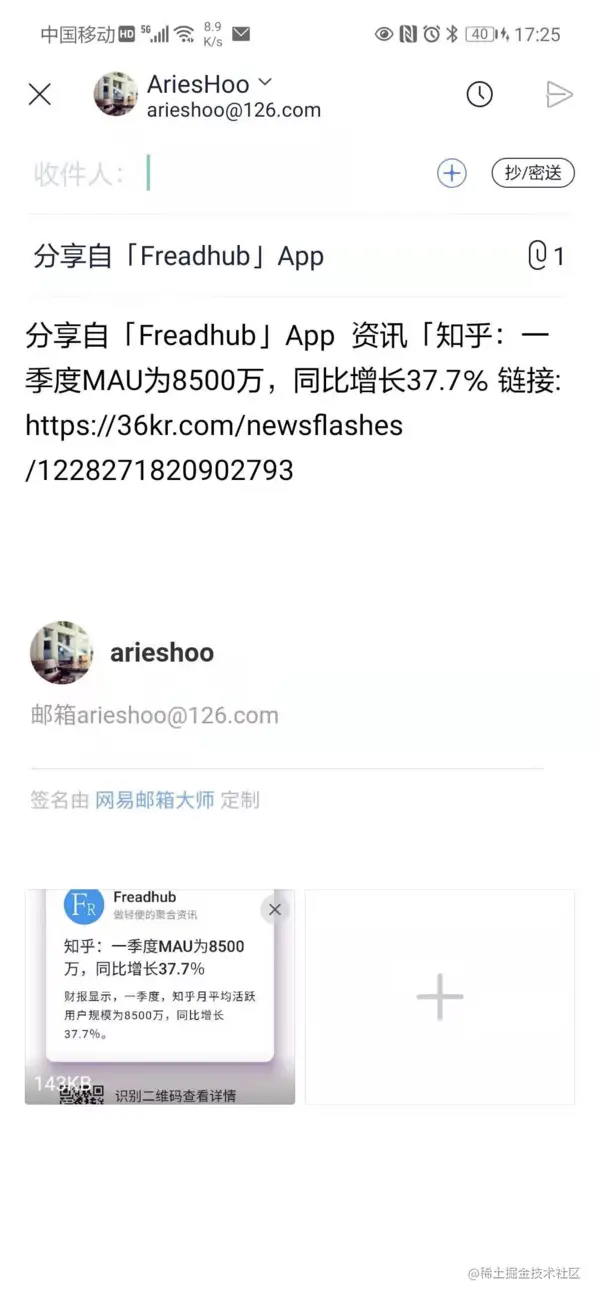Open the scheduled send clock icon
Image resolution: width=600 pixels, height=1300 pixels.
click(480, 94)
